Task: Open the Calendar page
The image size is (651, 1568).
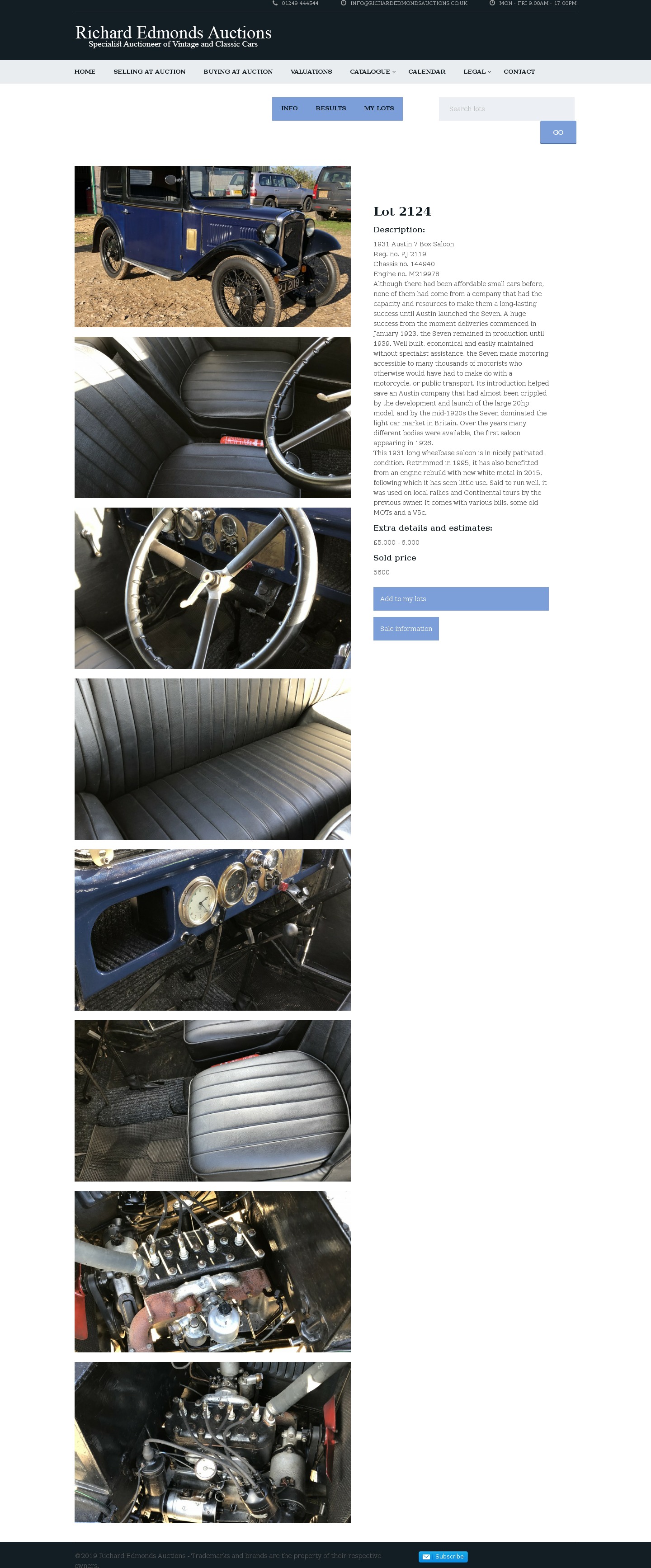Action: pos(426,72)
